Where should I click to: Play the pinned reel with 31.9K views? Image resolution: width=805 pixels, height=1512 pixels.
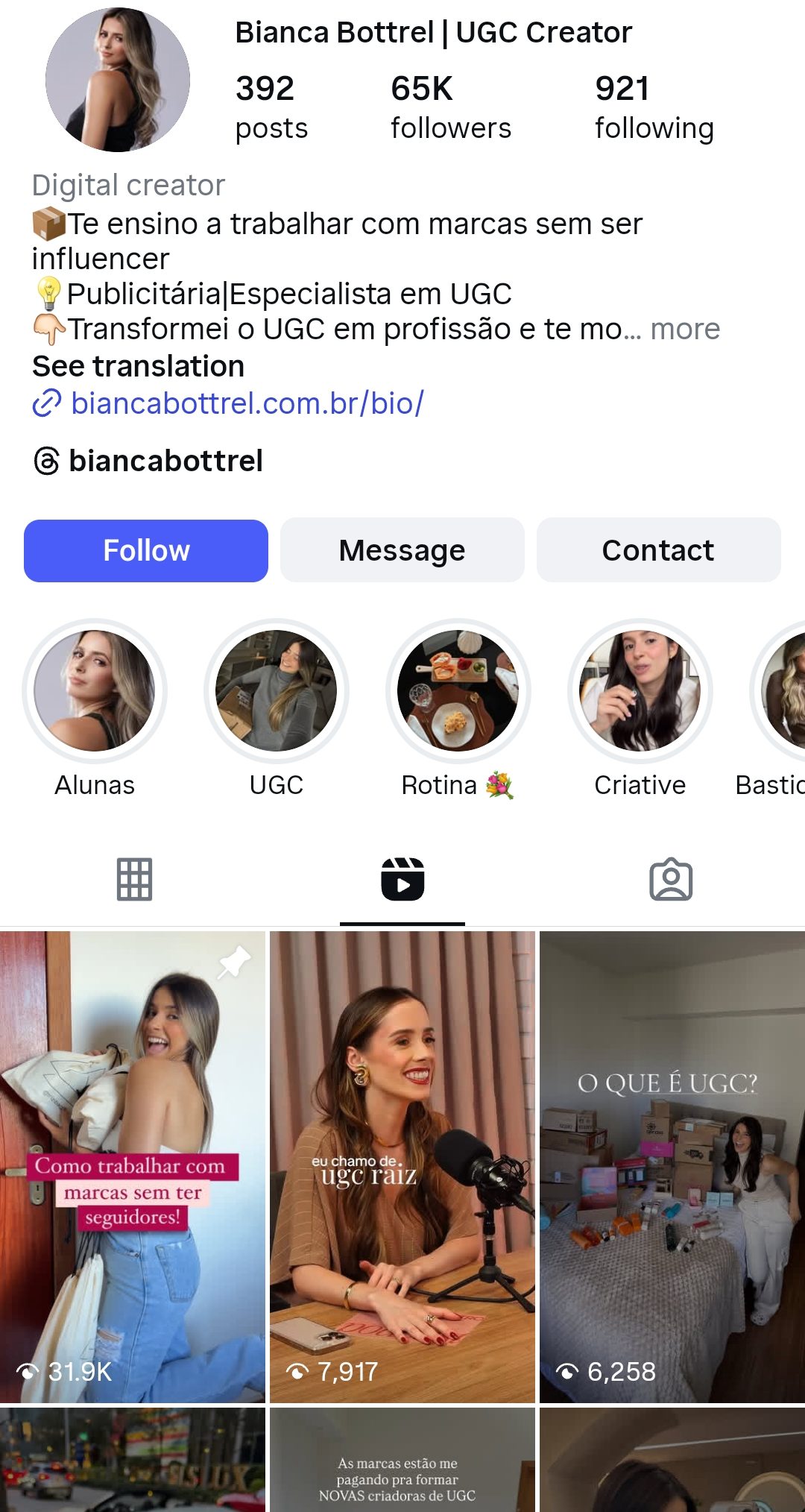click(133, 1167)
